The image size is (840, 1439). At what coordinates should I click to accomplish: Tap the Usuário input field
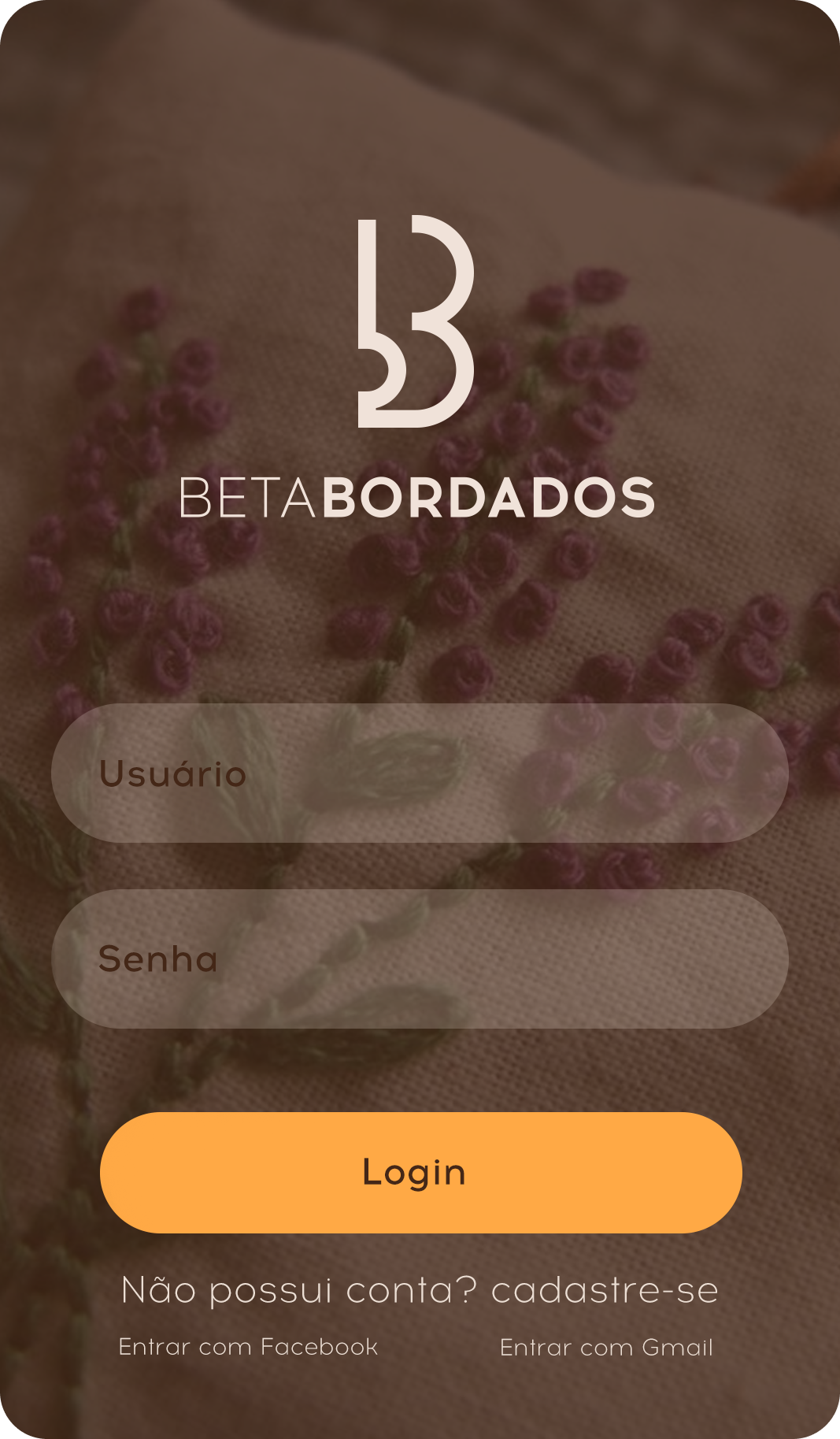[420, 773]
